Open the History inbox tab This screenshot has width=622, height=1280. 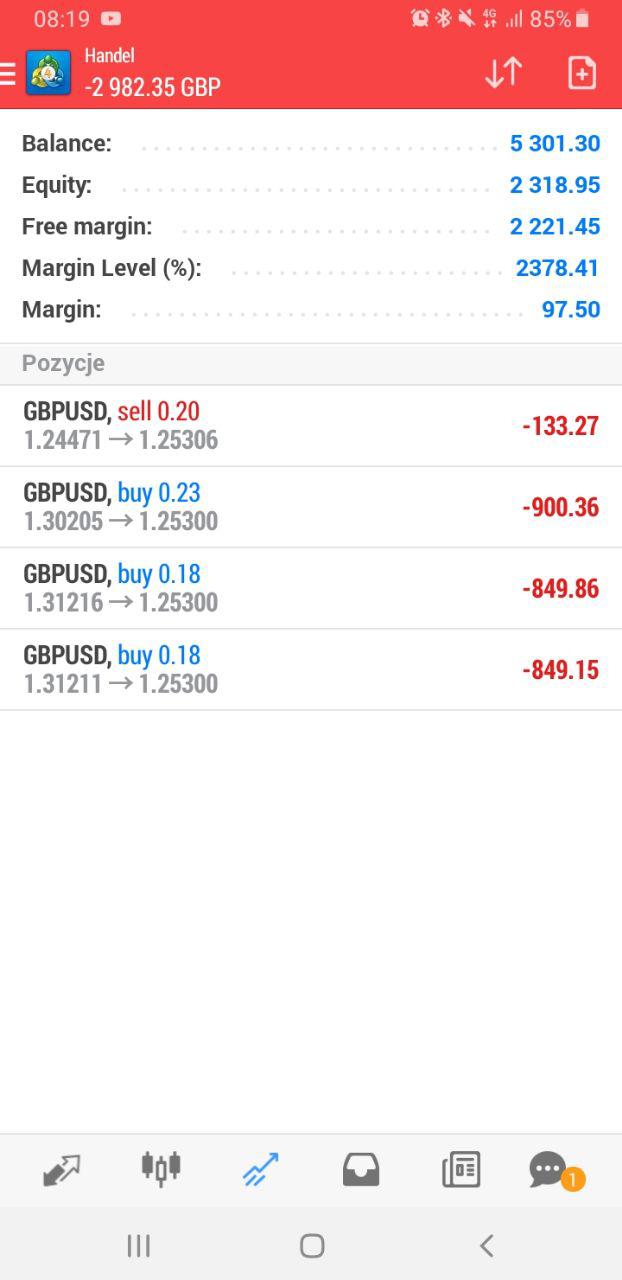(x=361, y=1169)
